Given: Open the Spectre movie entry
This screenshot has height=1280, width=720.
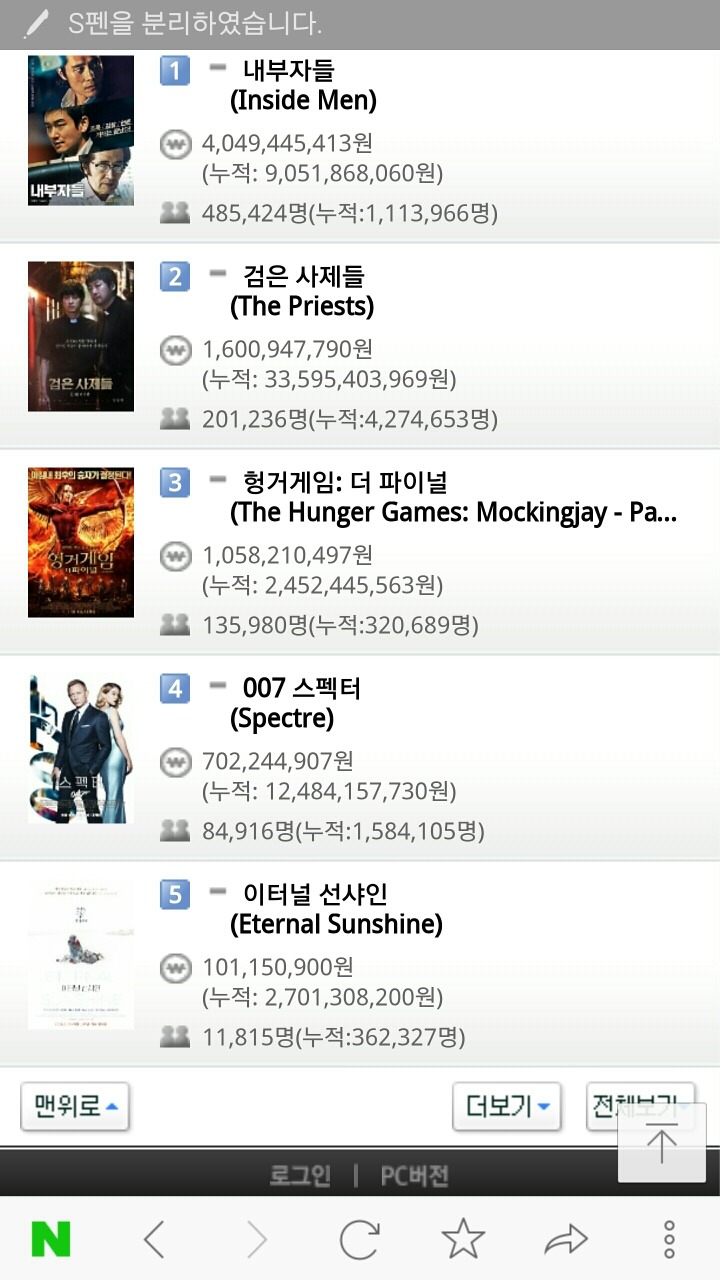Looking at the screenshot, I should 360,758.
